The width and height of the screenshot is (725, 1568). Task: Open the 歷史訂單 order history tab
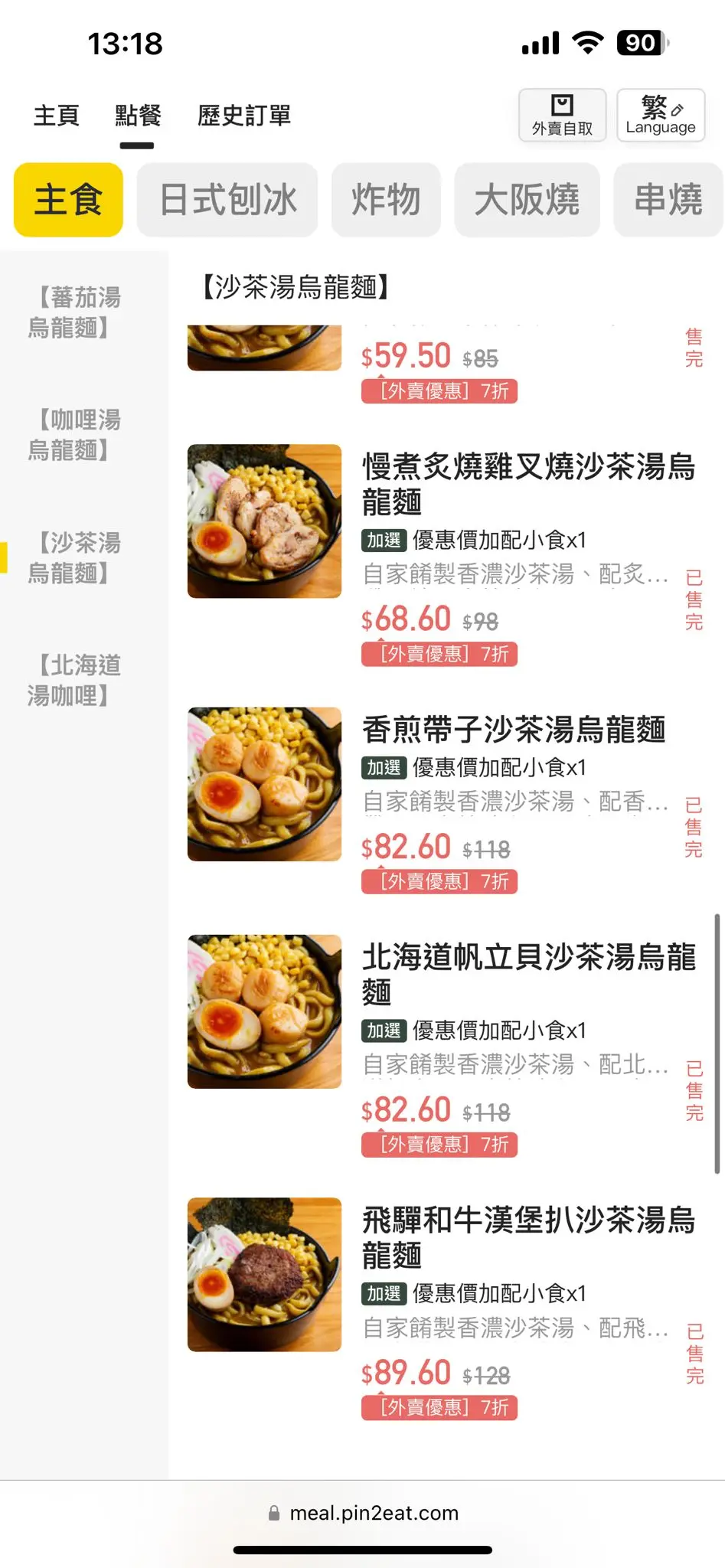point(244,116)
